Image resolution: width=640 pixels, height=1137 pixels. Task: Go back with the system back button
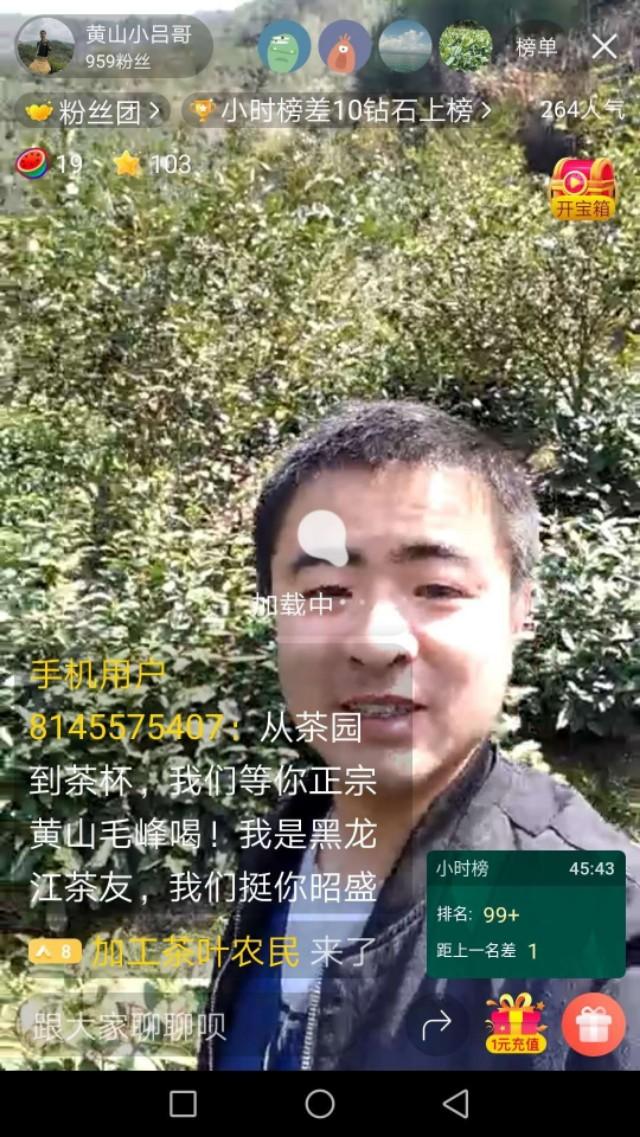(456, 1103)
